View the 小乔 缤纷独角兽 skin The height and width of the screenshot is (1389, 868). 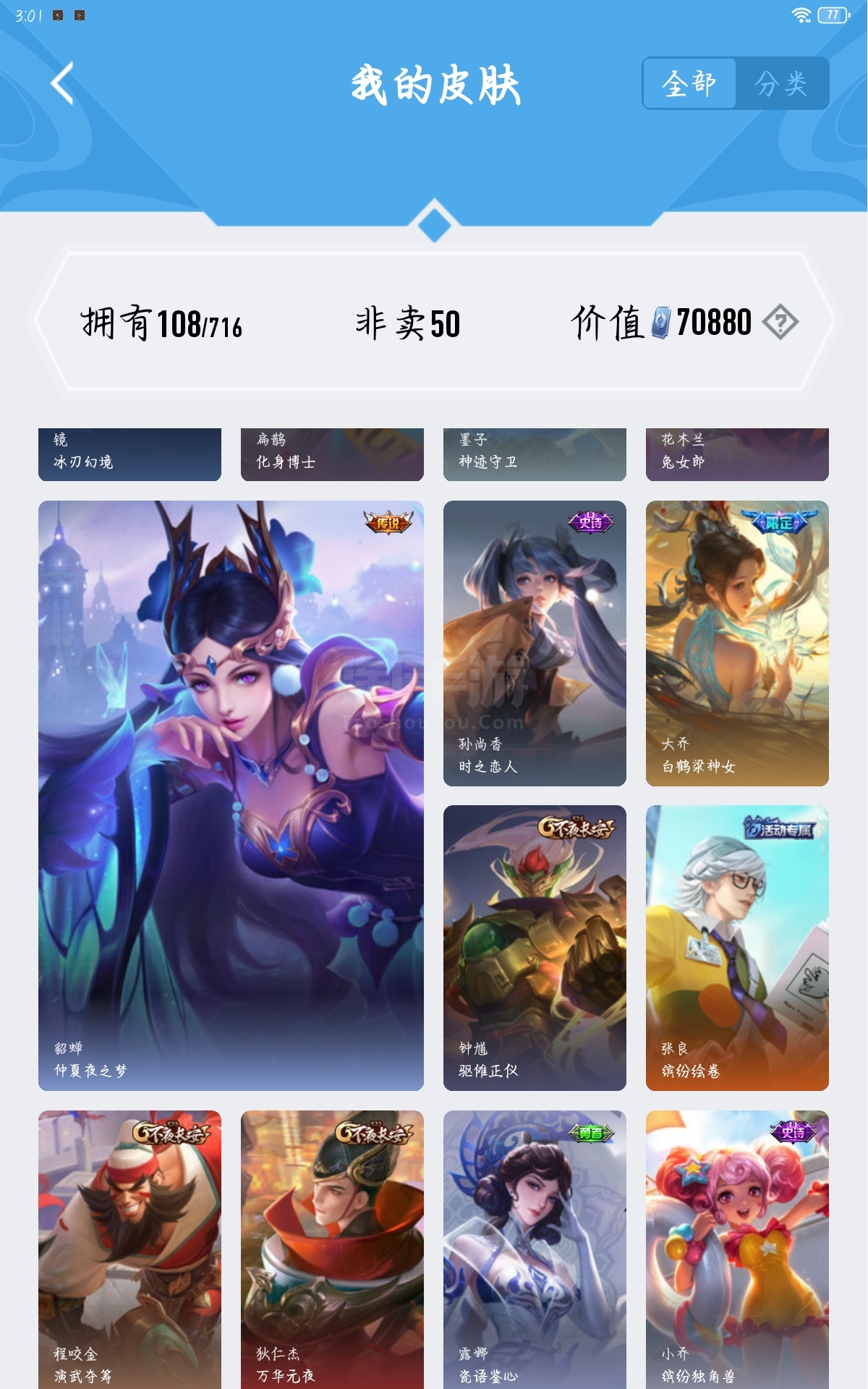click(x=737, y=1249)
